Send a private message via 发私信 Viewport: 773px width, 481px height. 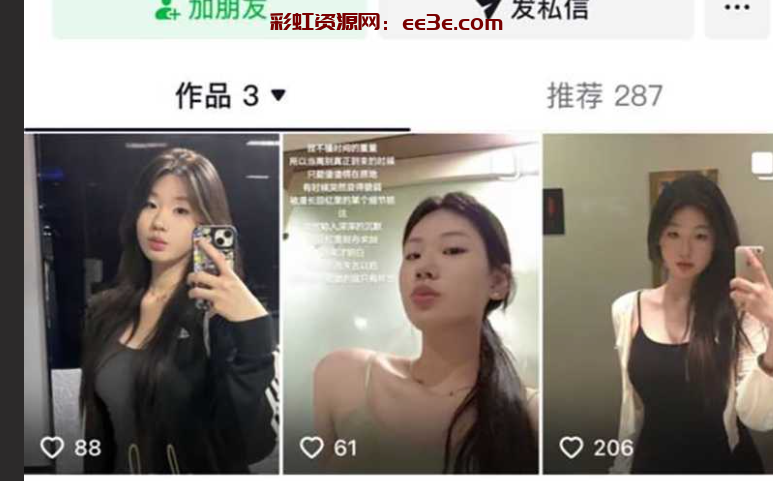pos(530,12)
